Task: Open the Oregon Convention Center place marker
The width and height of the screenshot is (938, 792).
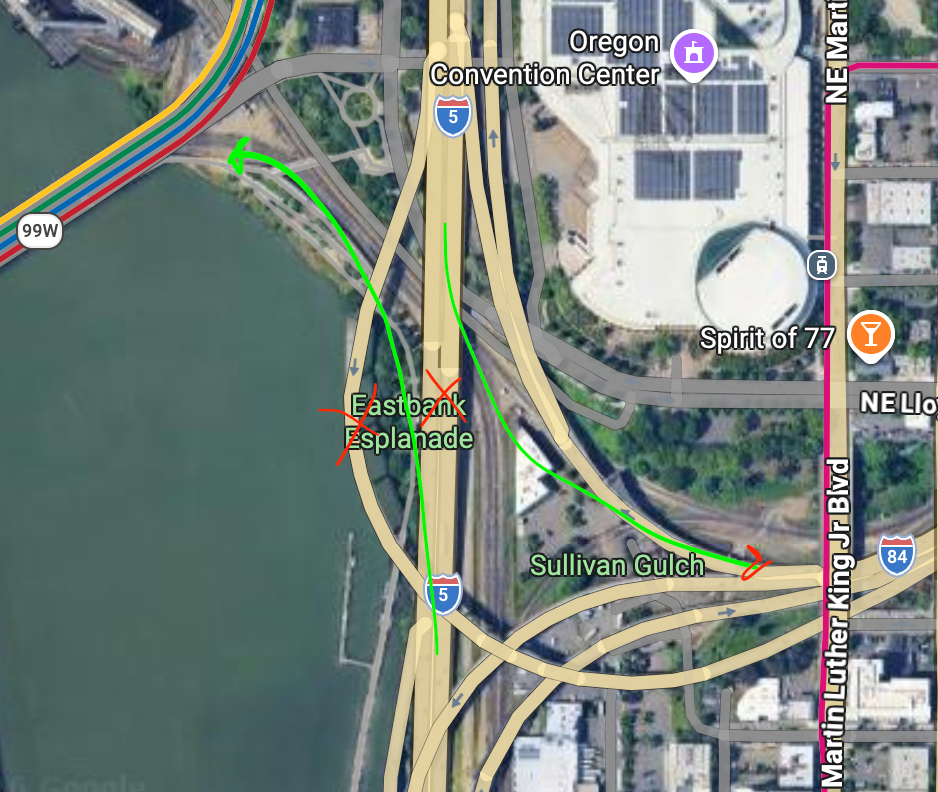Action: (x=693, y=51)
